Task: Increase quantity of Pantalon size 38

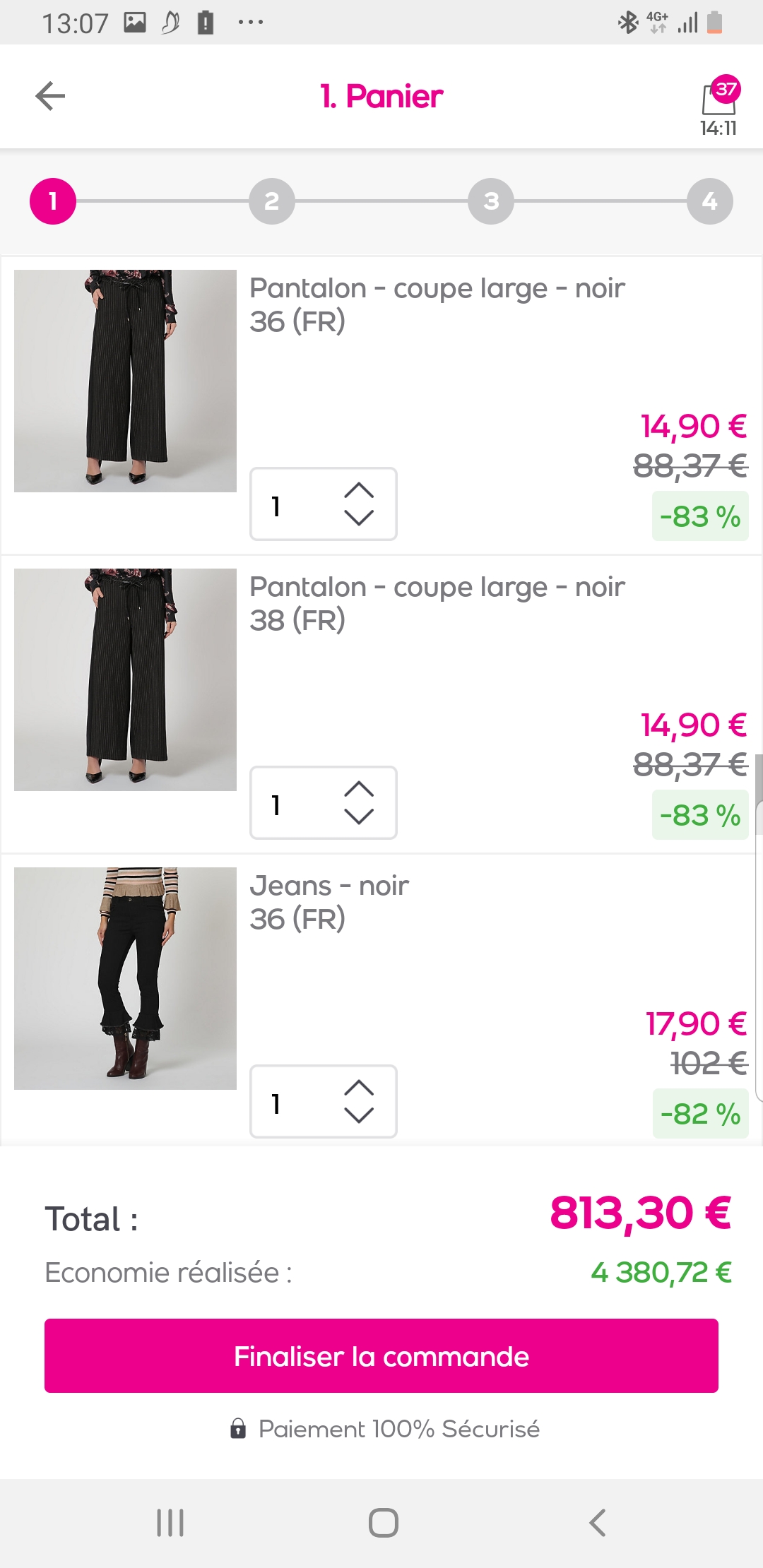Action: point(359,789)
